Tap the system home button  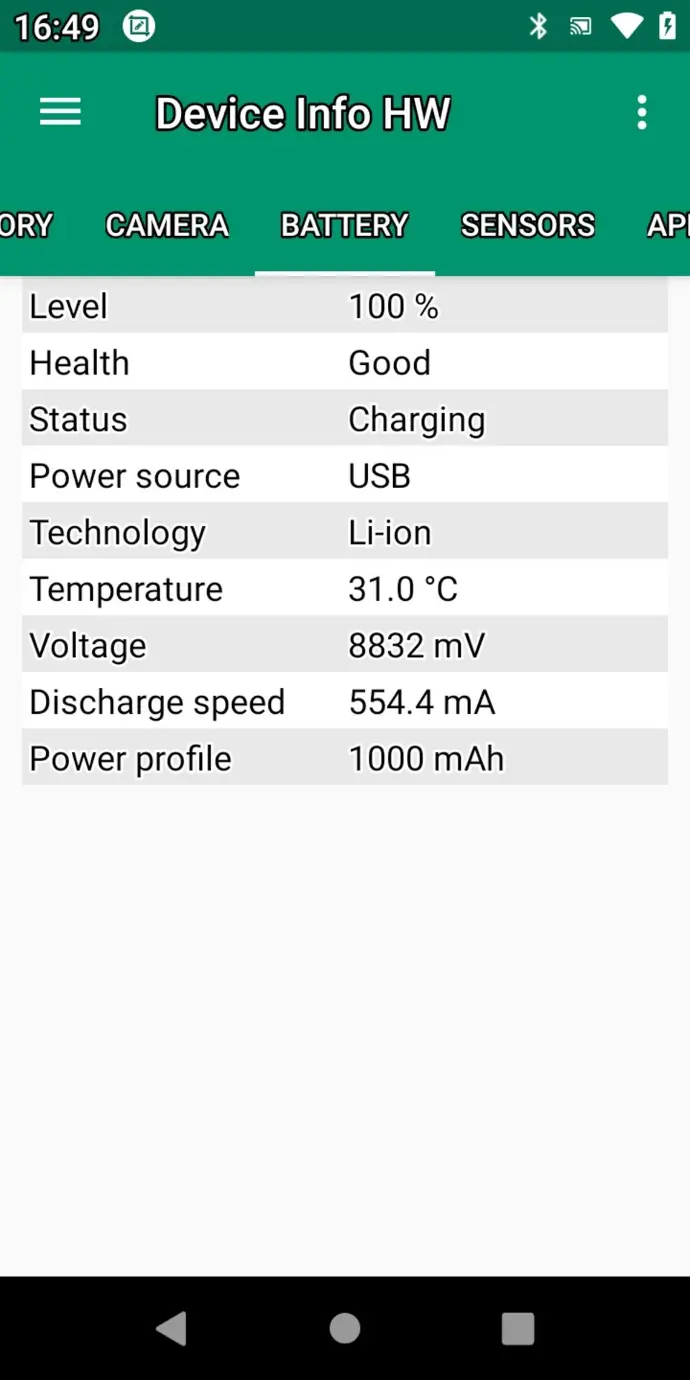(345, 1328)
